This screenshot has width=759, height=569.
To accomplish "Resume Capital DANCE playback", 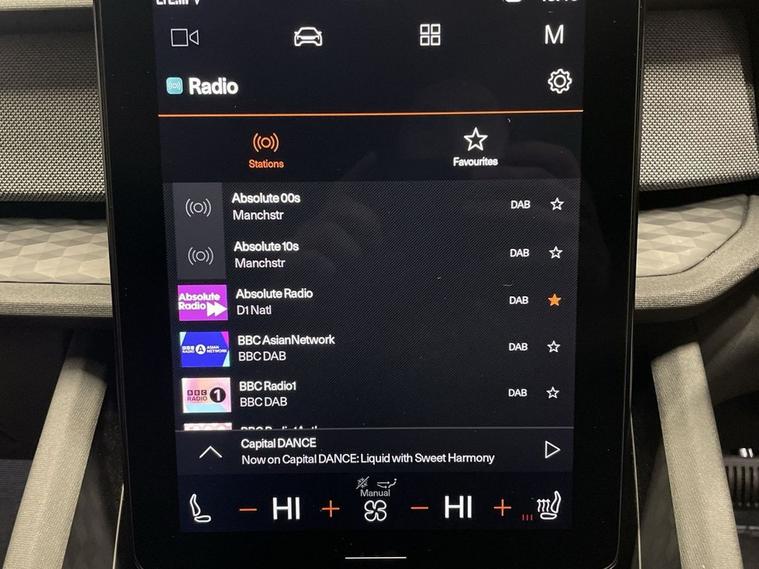I will (x=551, y=450).
